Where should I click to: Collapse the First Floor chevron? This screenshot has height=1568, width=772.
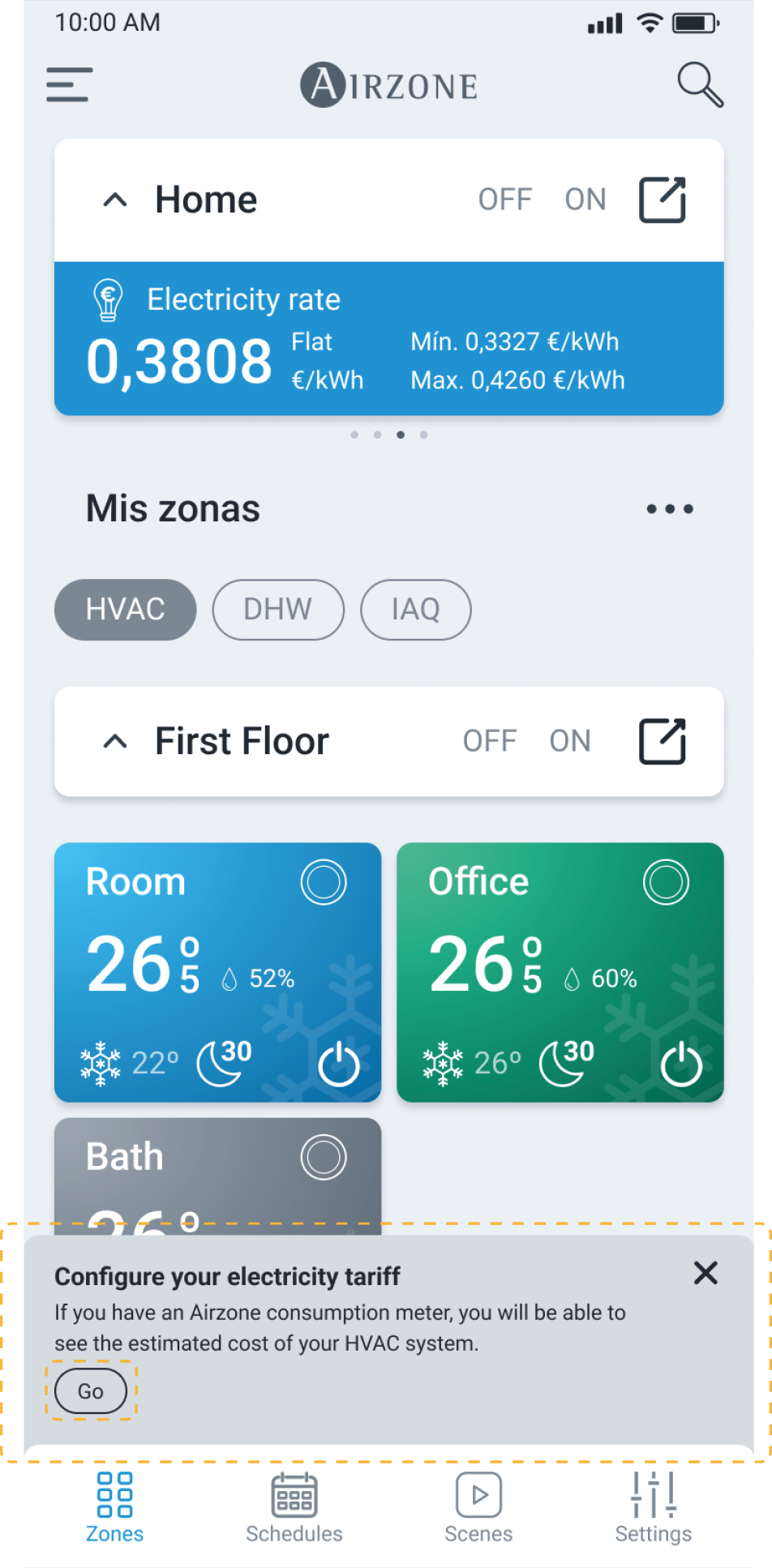[115, 741]
